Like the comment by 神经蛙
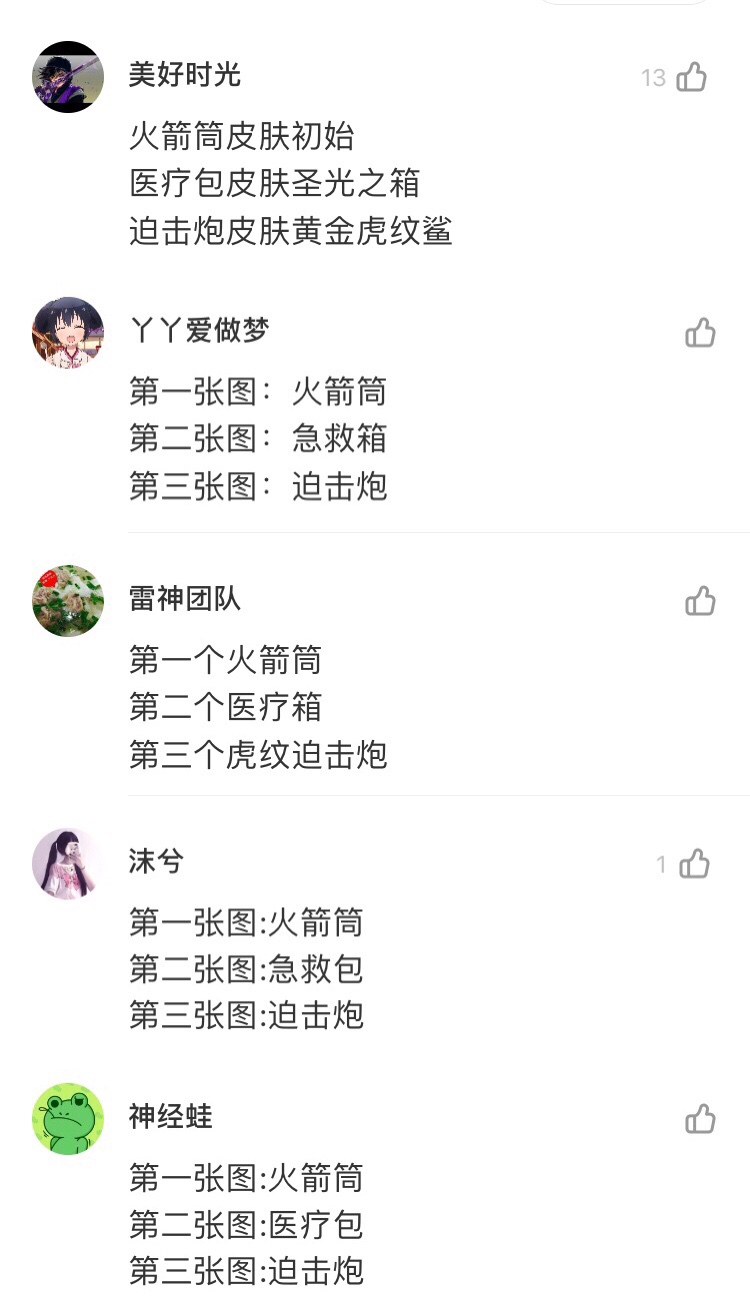 click(700, 1119)
